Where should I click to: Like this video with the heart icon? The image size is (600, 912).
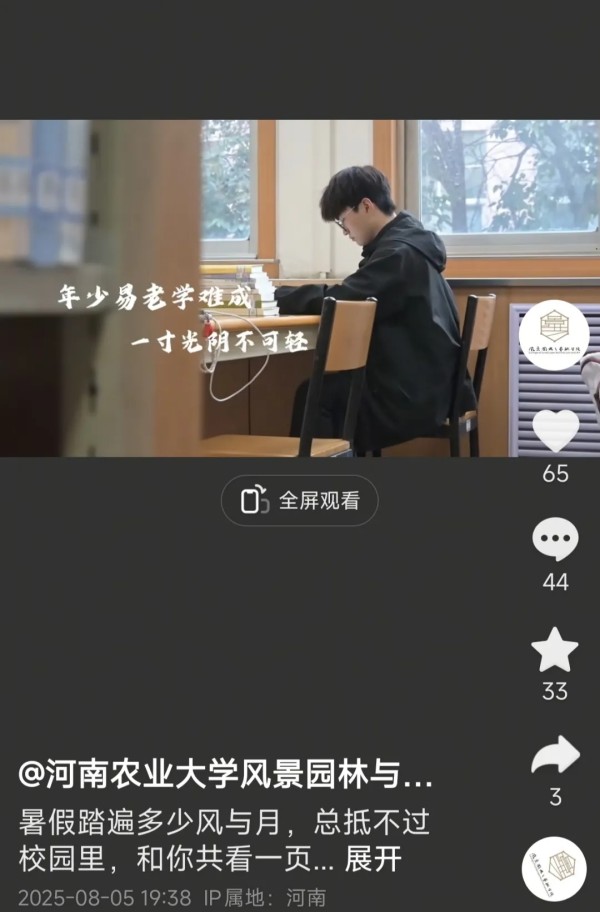pyautogui.click(x=555, y=431)
